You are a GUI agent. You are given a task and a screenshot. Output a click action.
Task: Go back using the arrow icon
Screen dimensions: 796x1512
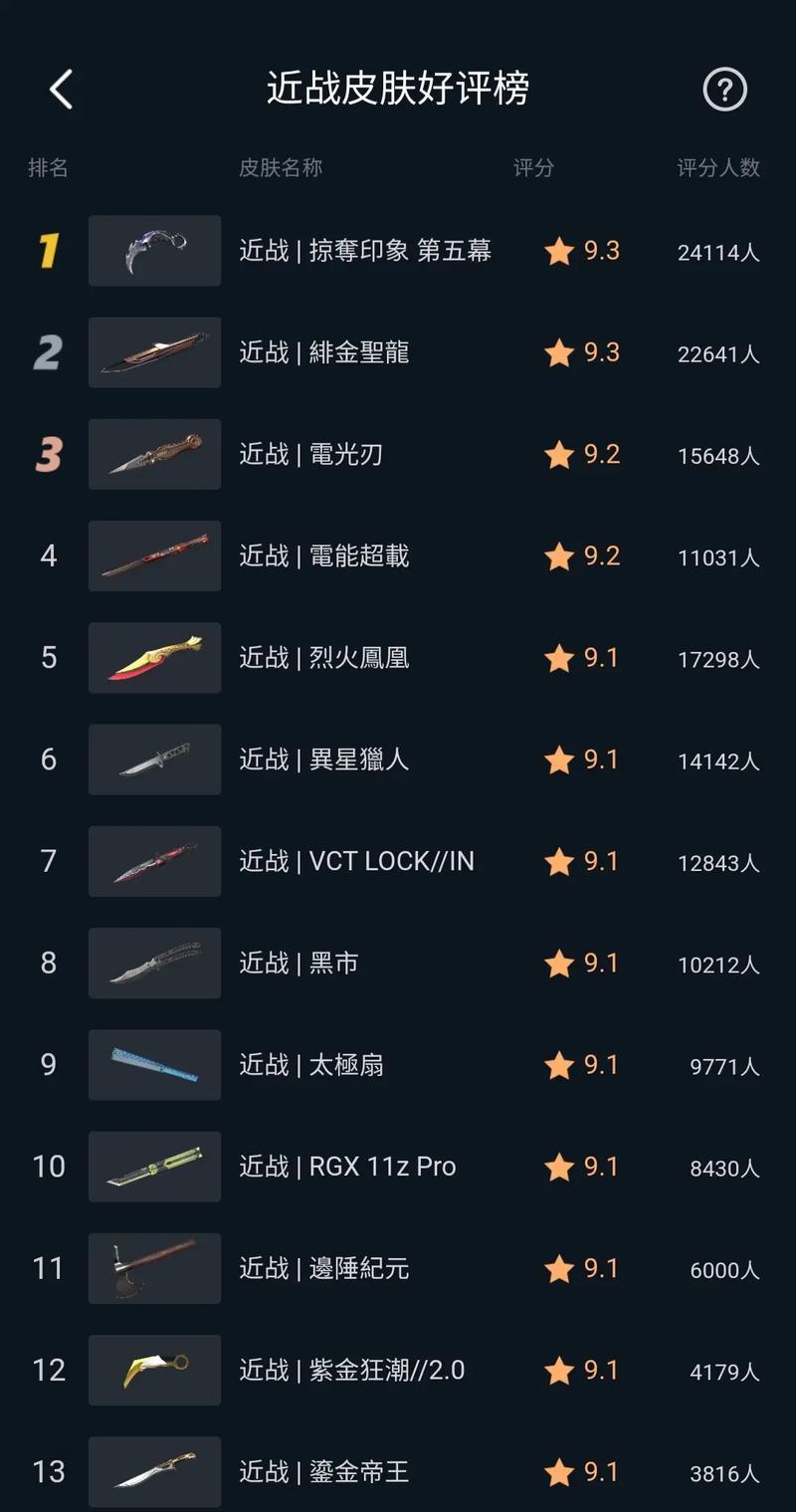[61, 90]
